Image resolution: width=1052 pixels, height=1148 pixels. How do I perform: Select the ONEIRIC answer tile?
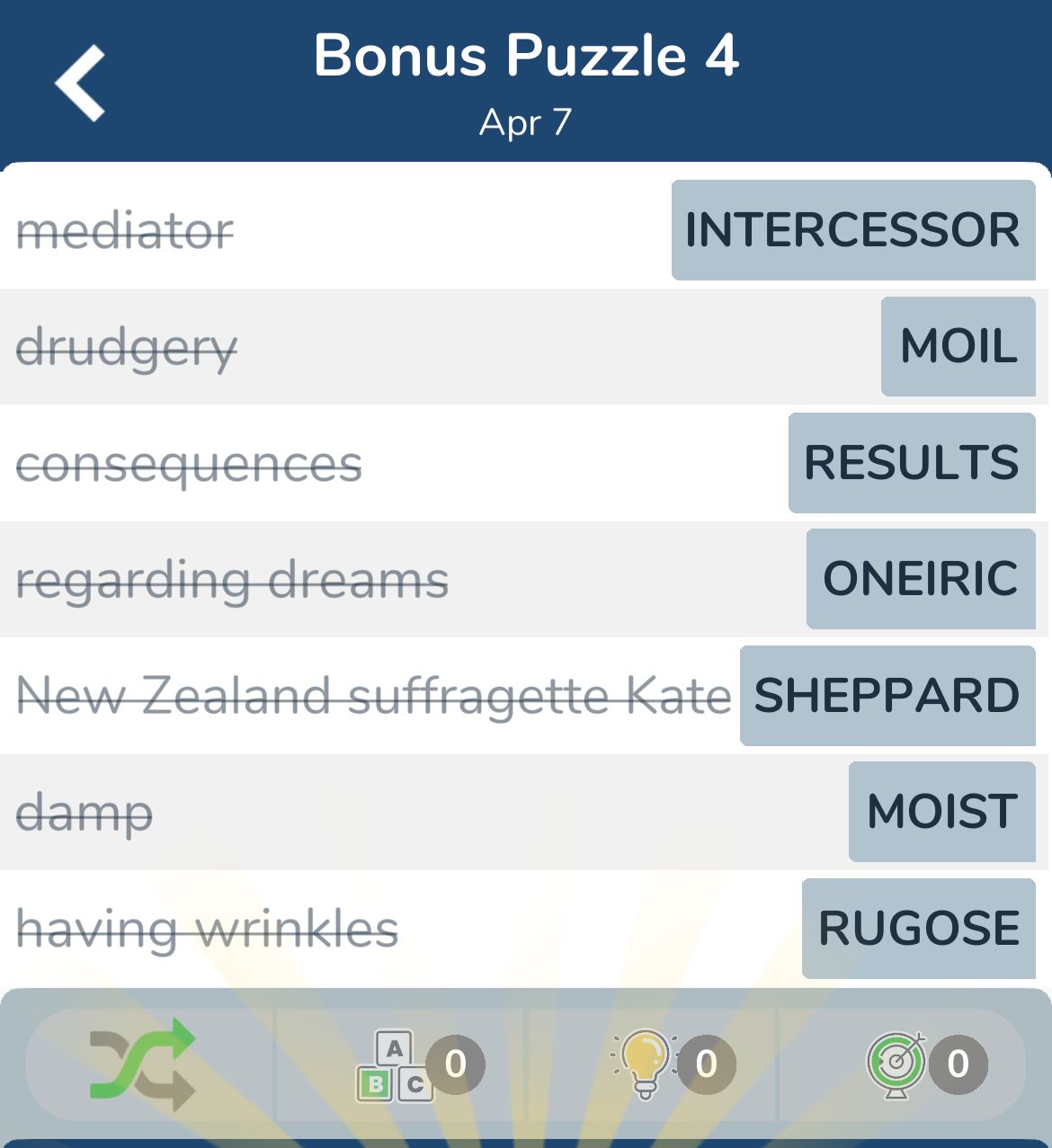point(921,579)
